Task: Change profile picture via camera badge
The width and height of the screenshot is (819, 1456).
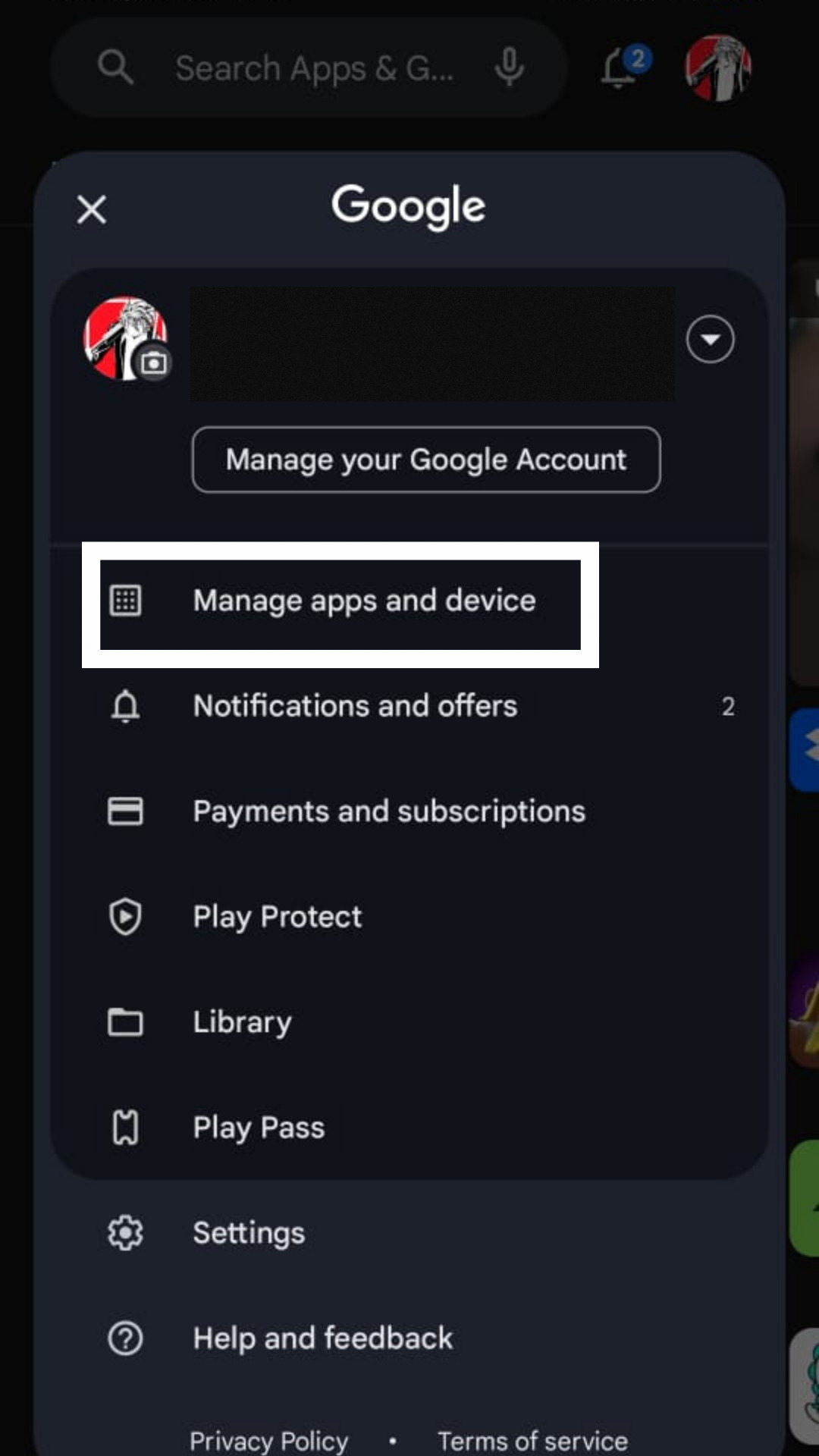Action: click(154, 364)
